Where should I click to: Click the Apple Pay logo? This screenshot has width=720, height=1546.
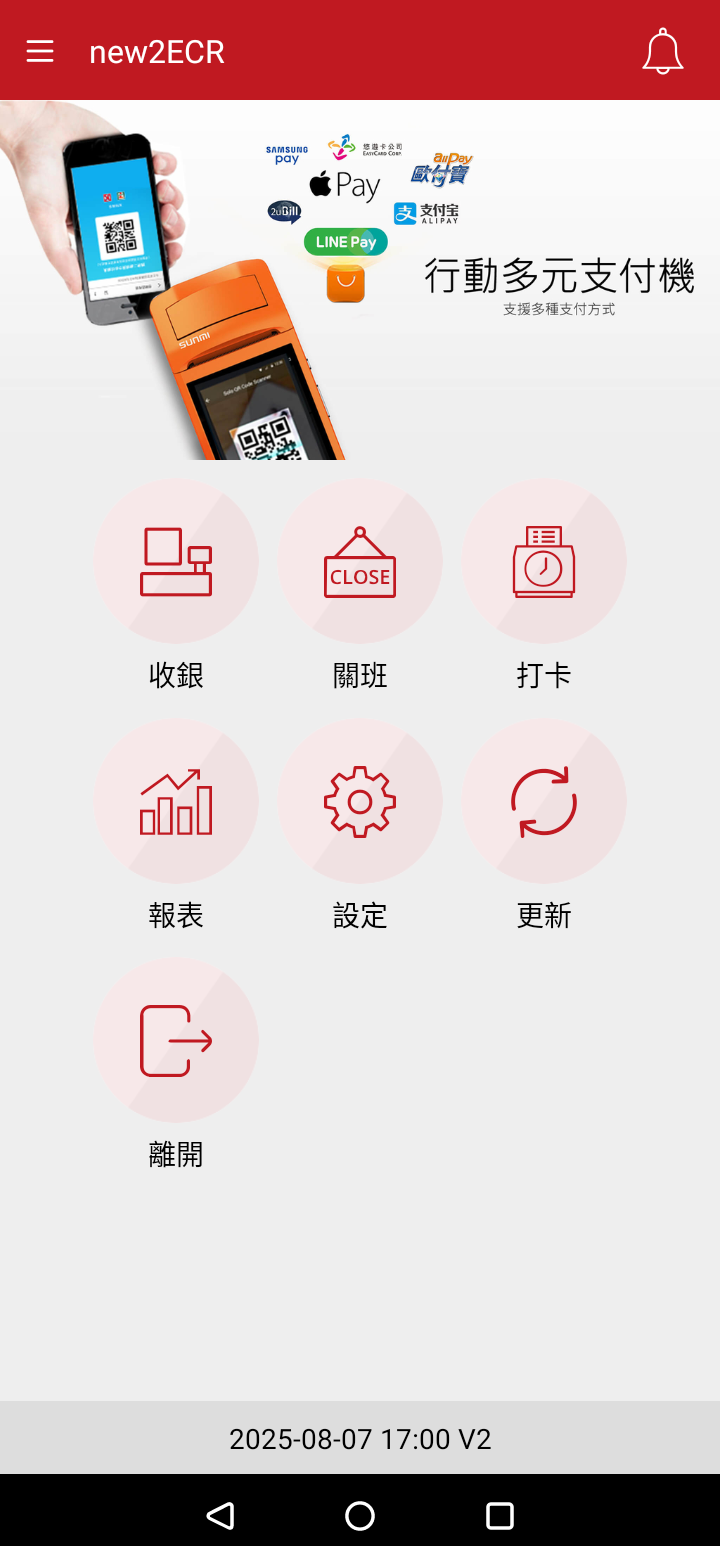(345, 185)
